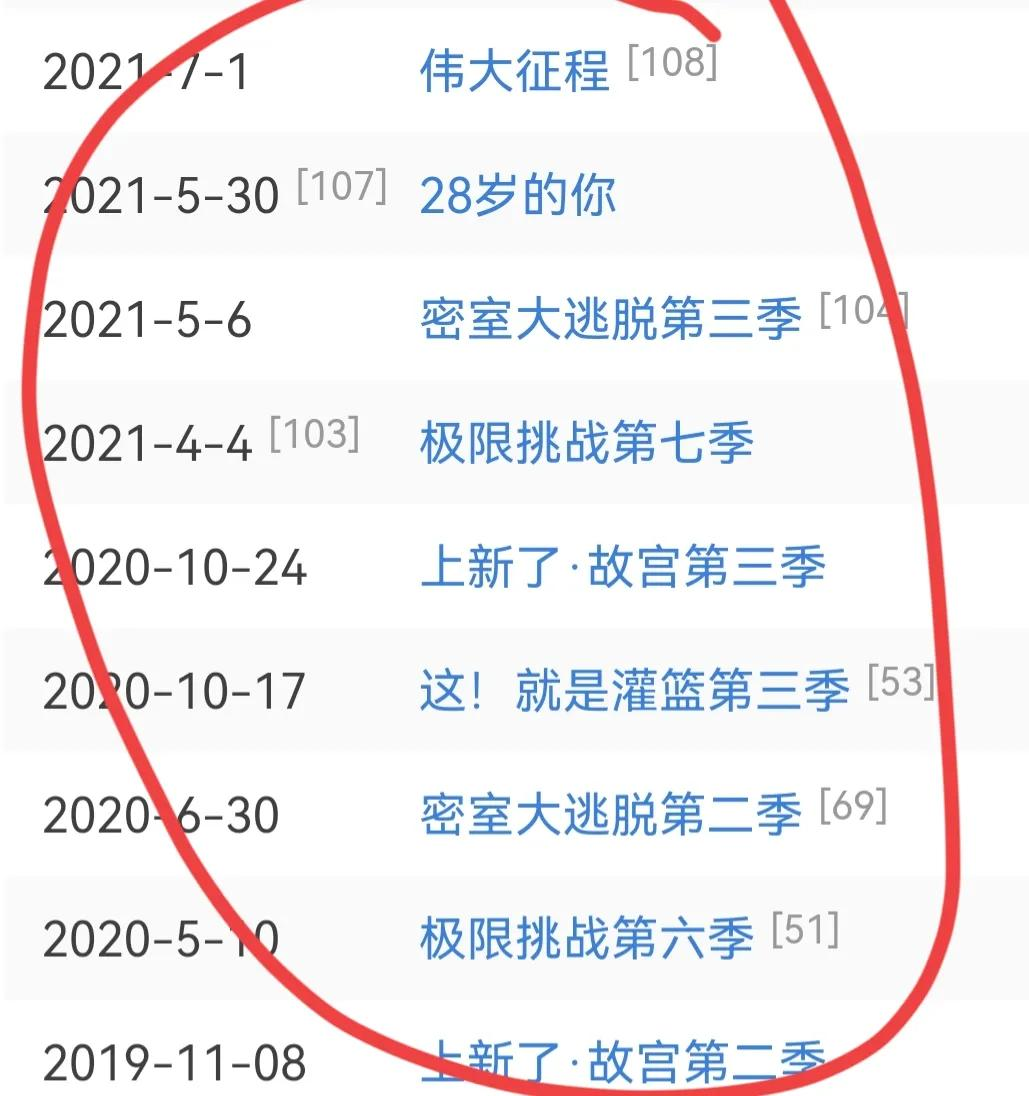View reference [107] next to 2021-5-30
Screen dimensions: 1029x1096
point(342,186)
